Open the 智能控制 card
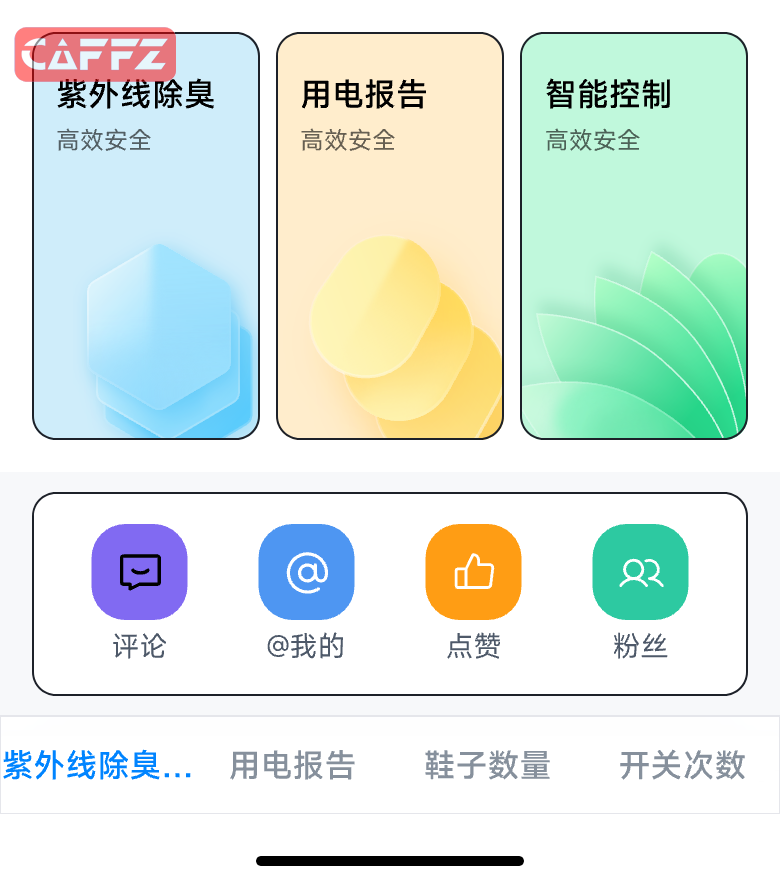This screenshot has width=780, height=882. pyautogui.click(x=634, y=236)
